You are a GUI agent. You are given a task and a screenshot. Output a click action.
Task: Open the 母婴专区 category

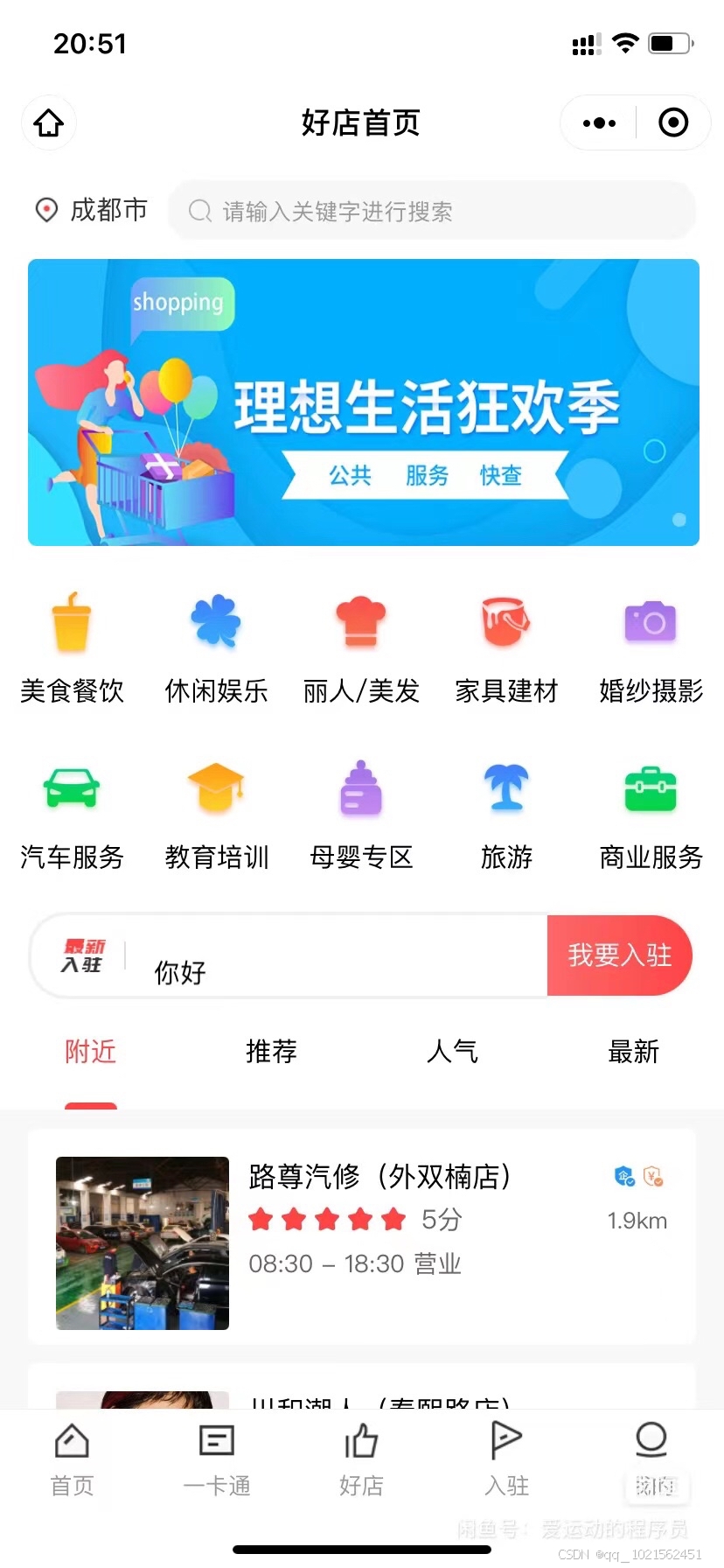(361, 815)
